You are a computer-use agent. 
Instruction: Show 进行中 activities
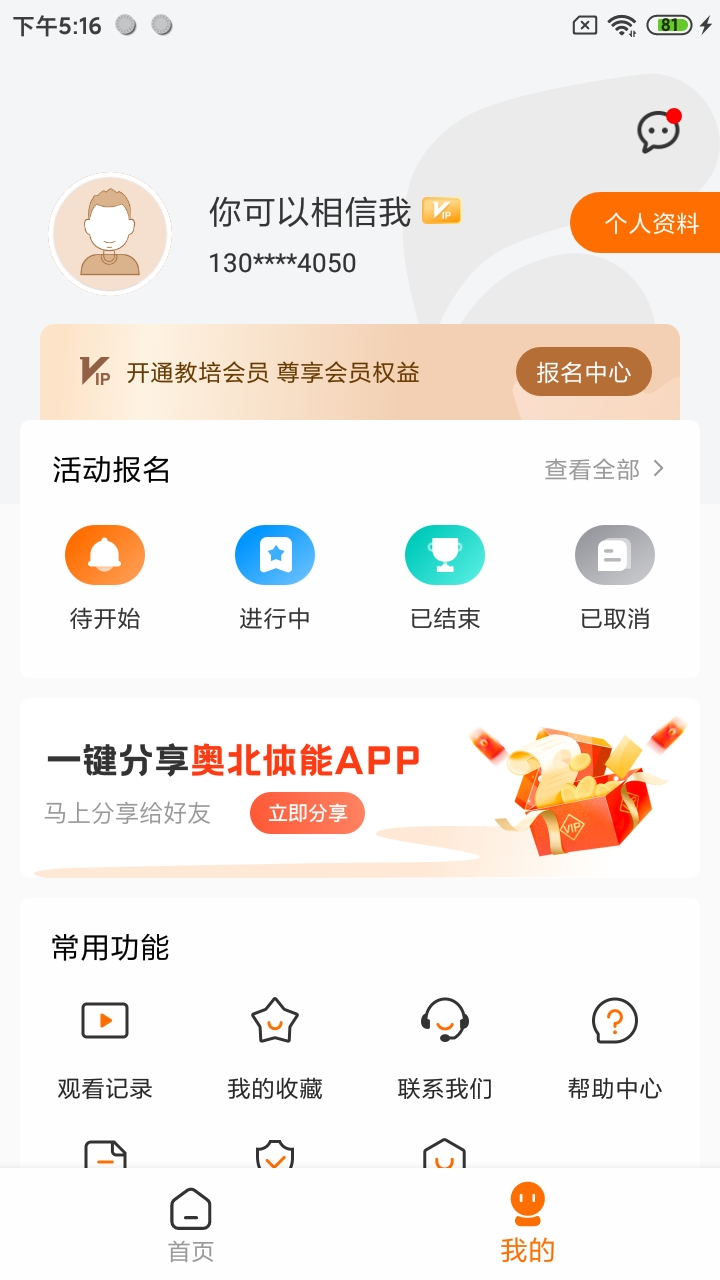coord(275,577)
